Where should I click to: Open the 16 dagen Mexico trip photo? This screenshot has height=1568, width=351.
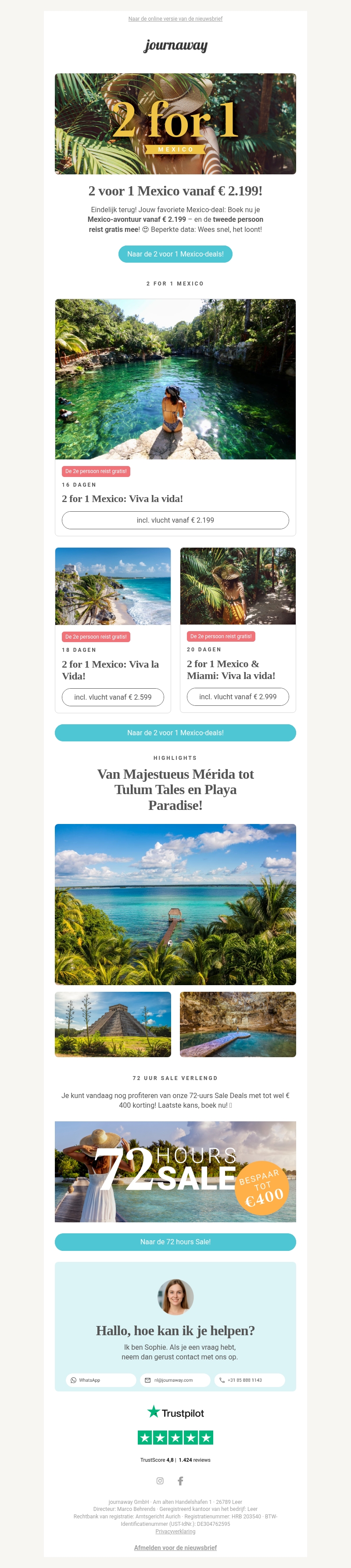[175, 379]
